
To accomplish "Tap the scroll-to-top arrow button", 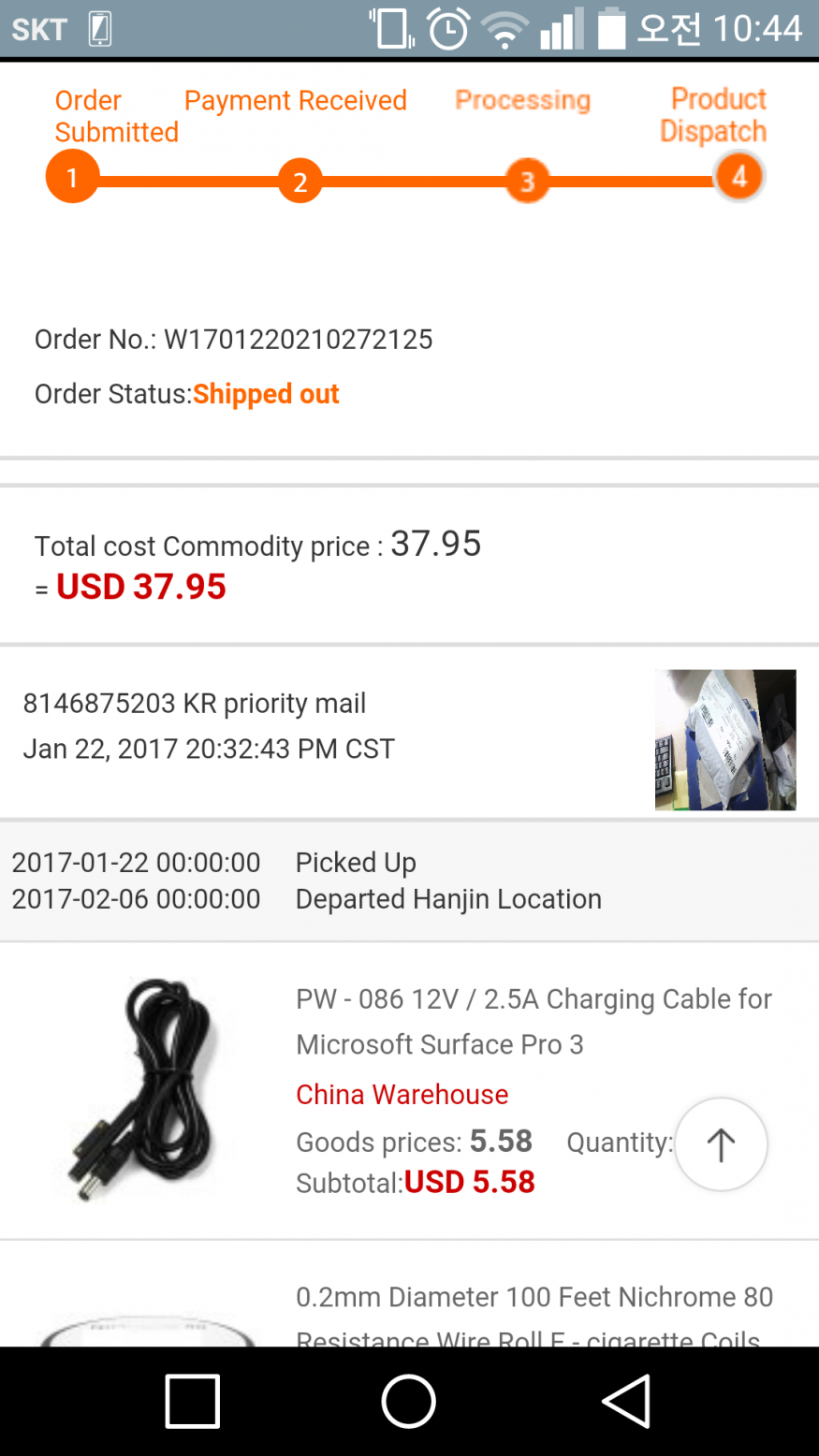I will [x=721, y=1143].
